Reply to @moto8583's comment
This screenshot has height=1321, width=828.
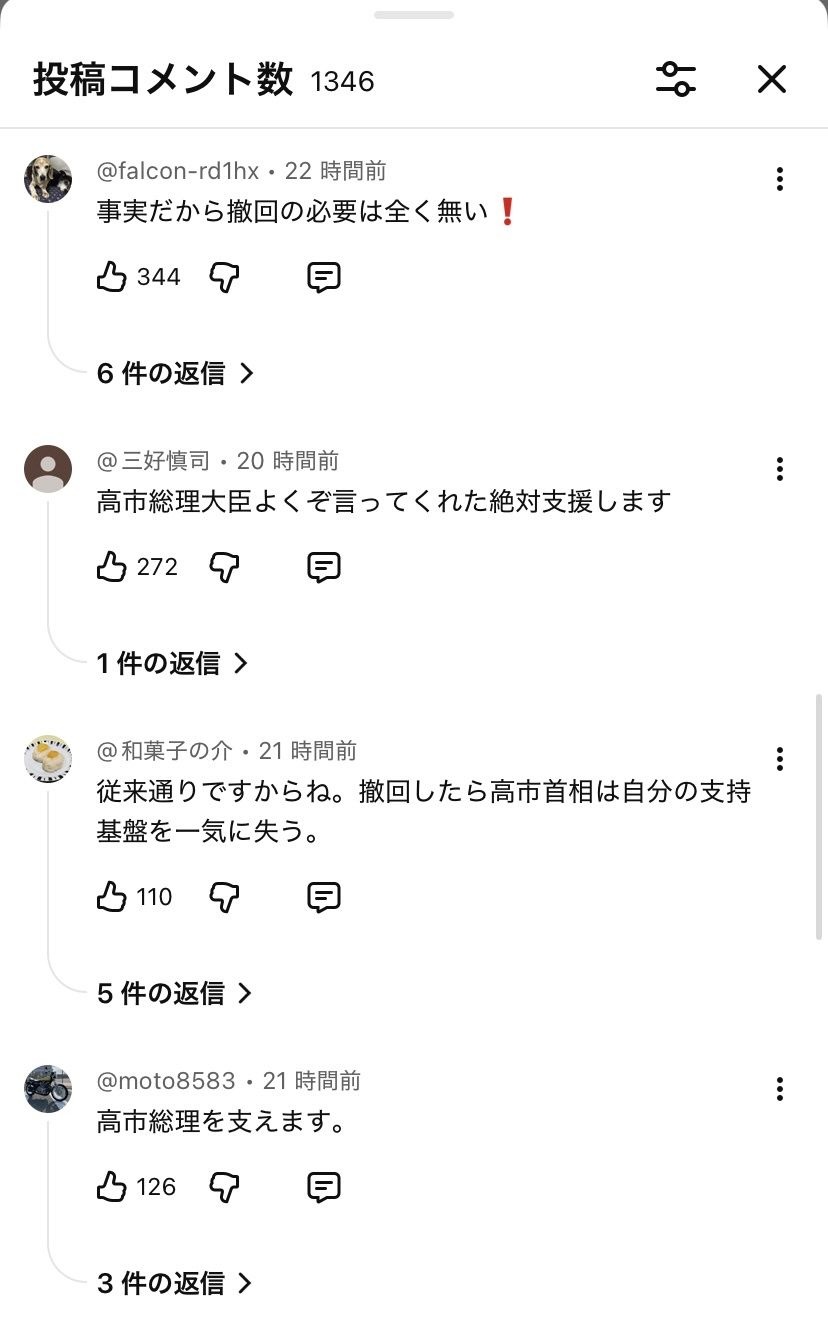coord(323,1187)
